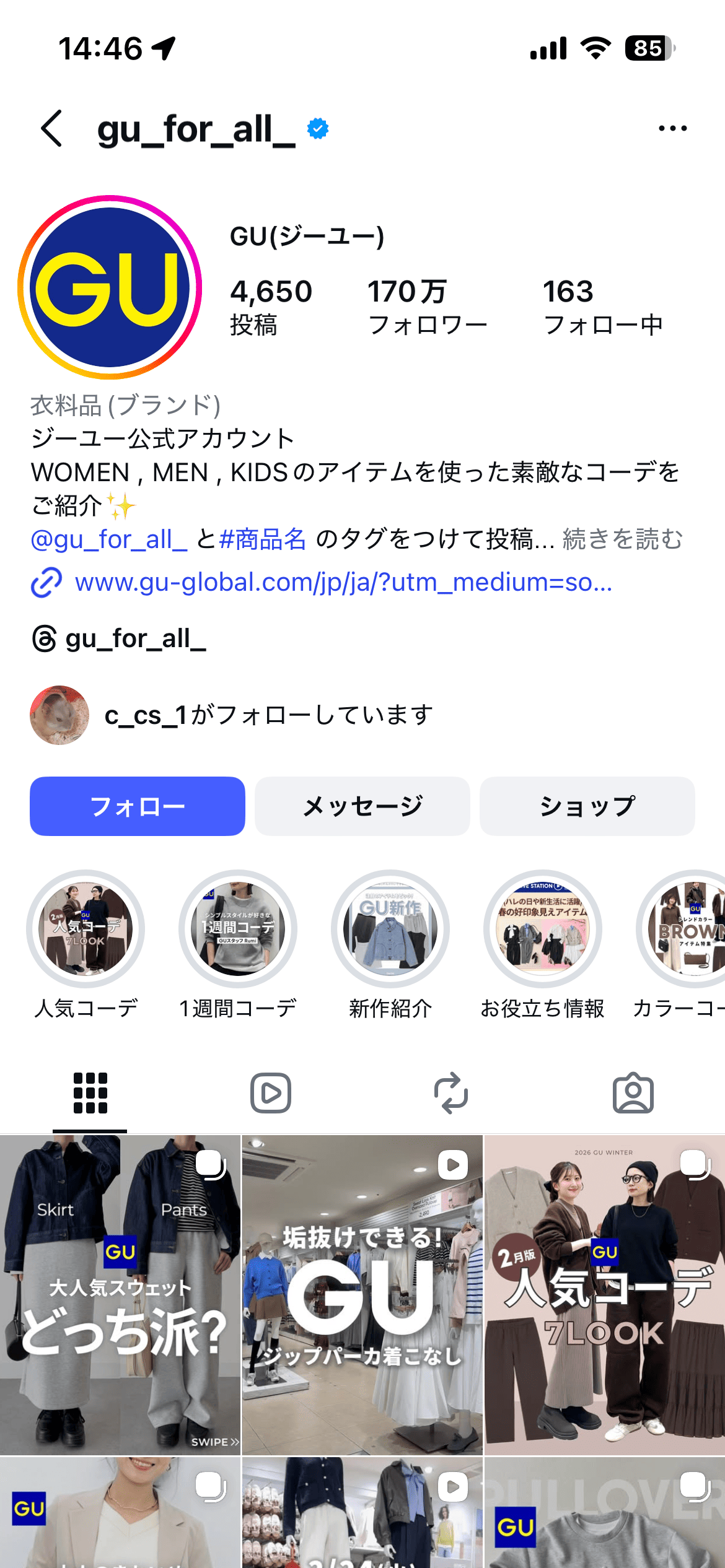Expand the bio with 続きを読む
This screenshot has height=1568, width=725.
tap(622, 539)
